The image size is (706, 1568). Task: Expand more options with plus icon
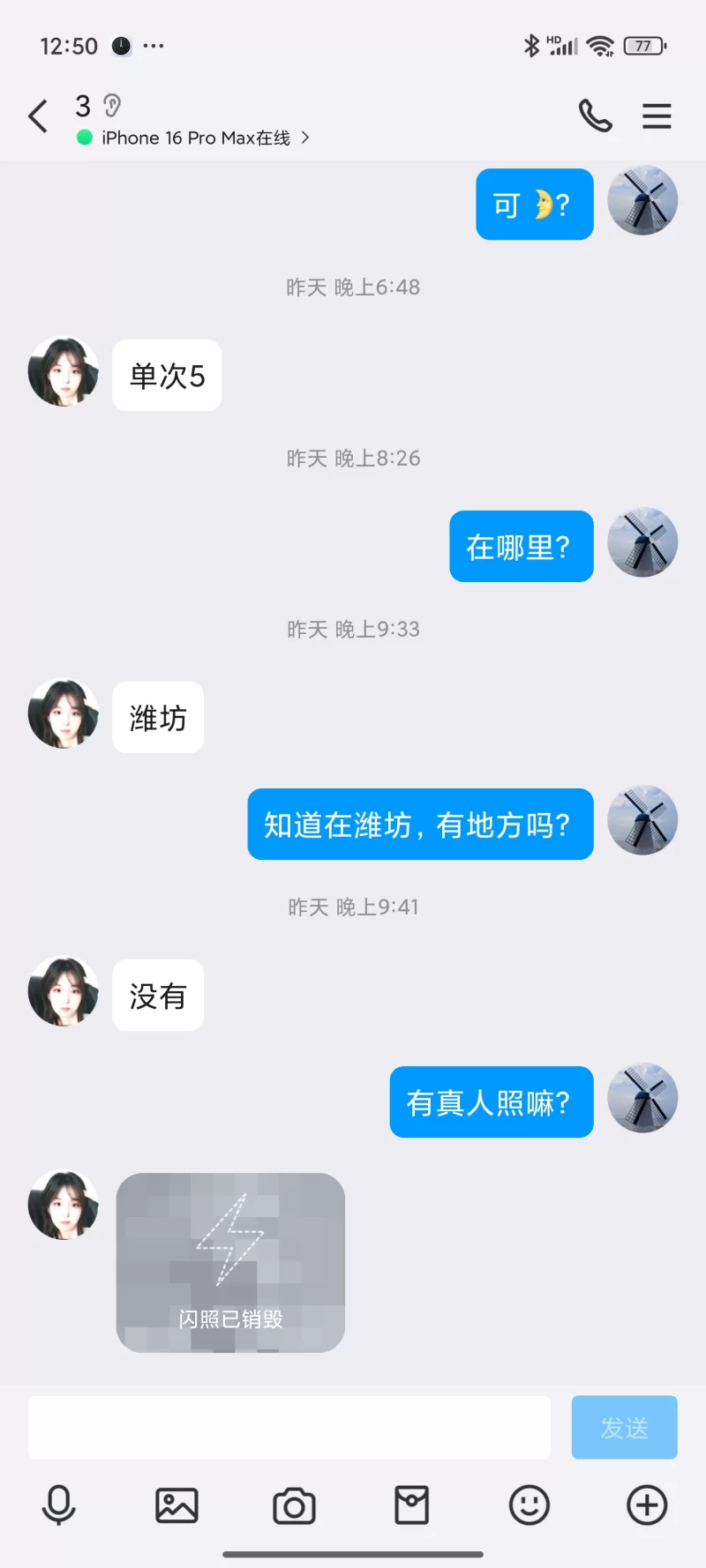point(647,1505)
